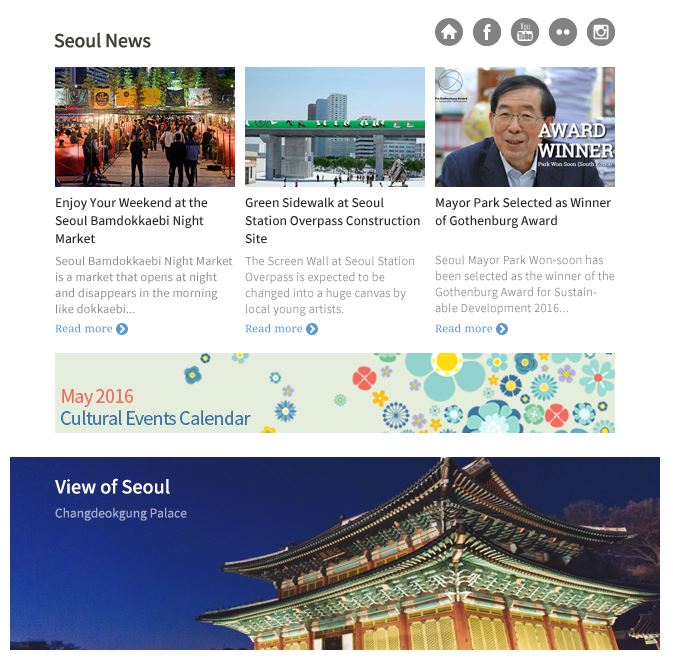Open Green Sidewalk overpass construction photo

(335, 127)
